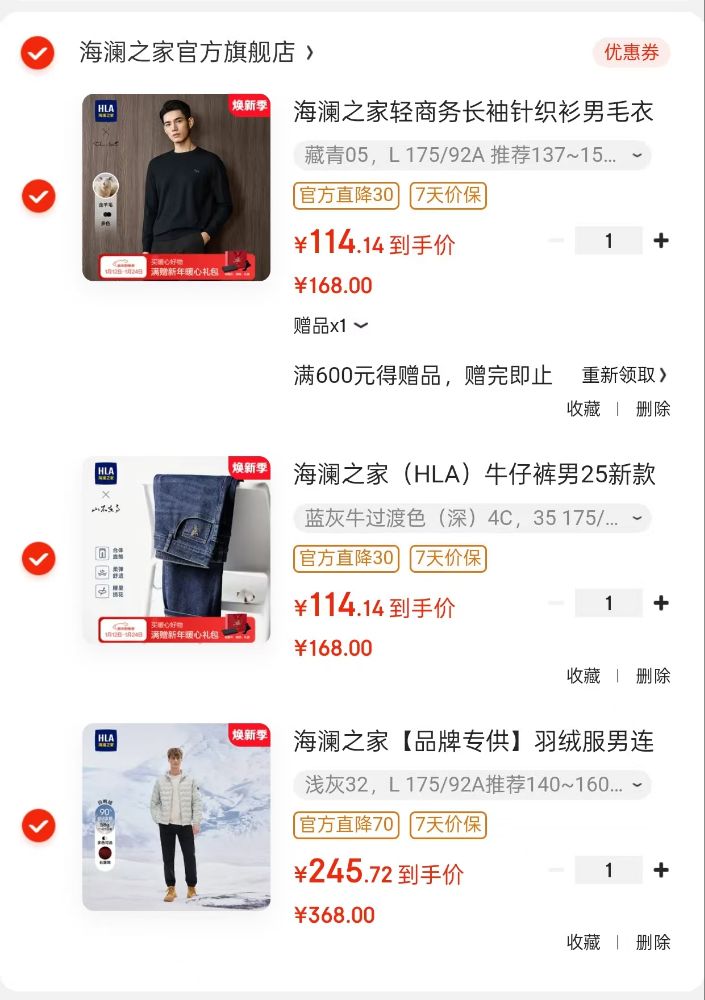
Task: Add one more 牛仔裤 to quantity
Action: [x=660, y=603]
